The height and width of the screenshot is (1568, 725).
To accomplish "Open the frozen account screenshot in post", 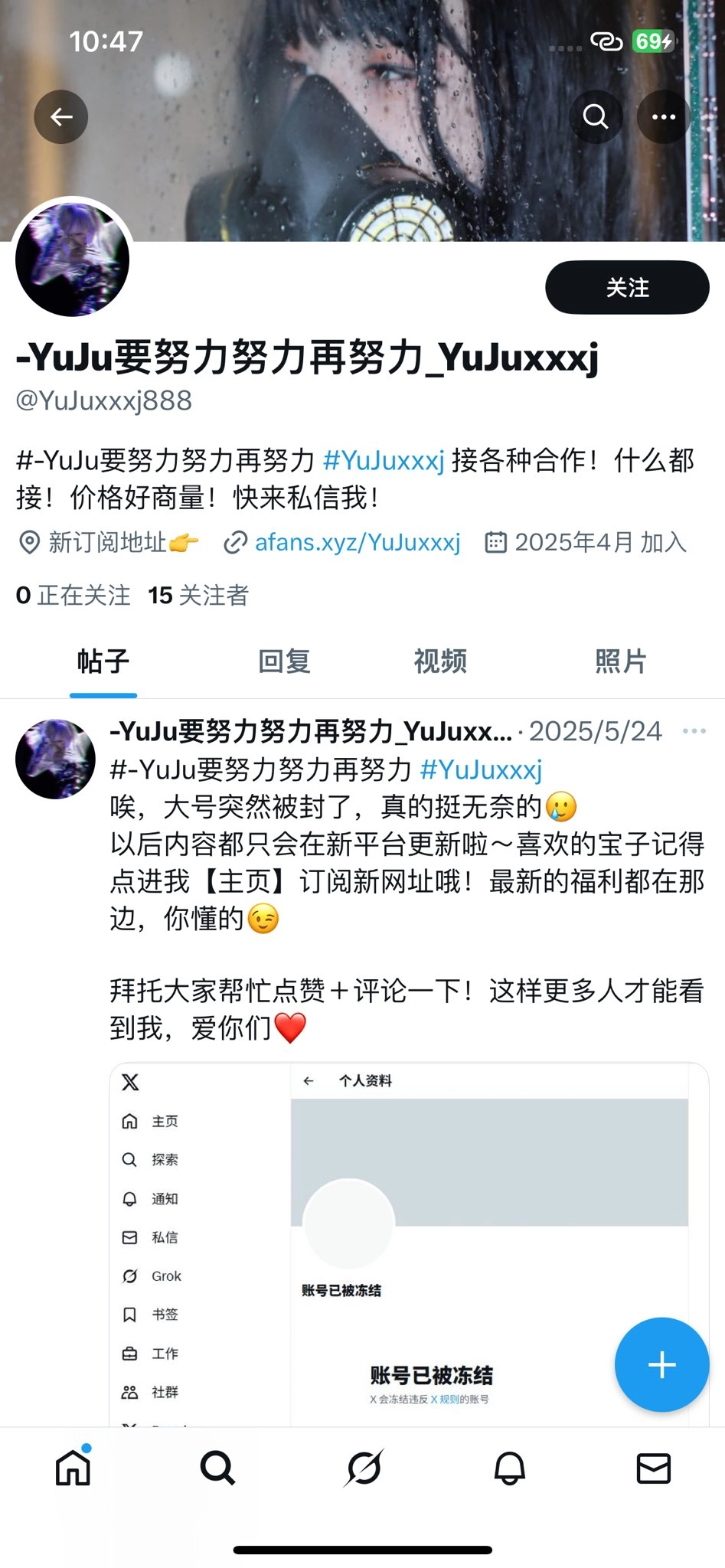I will click(x=409, y=1240).
